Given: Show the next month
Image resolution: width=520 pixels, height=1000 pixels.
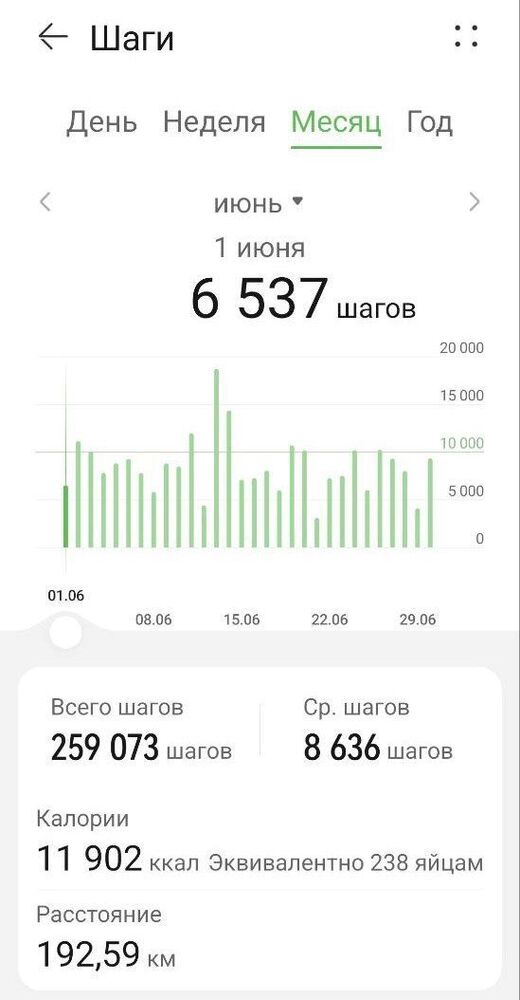Looking at the screenshot, I should (474, 202).
